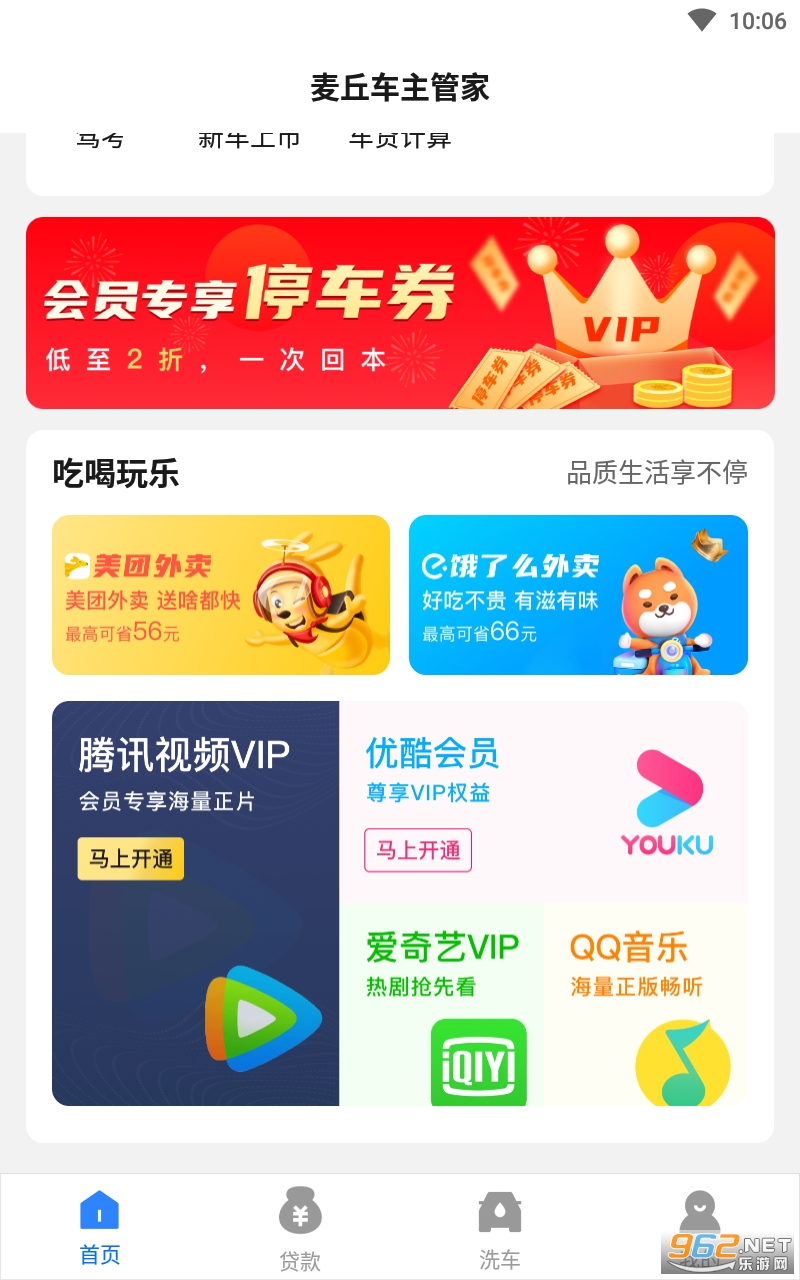Viewport: 800px width, 1280px height.
Task: Tap 马上开通 for 优酷会员
Action: click(x=418, y=850)
